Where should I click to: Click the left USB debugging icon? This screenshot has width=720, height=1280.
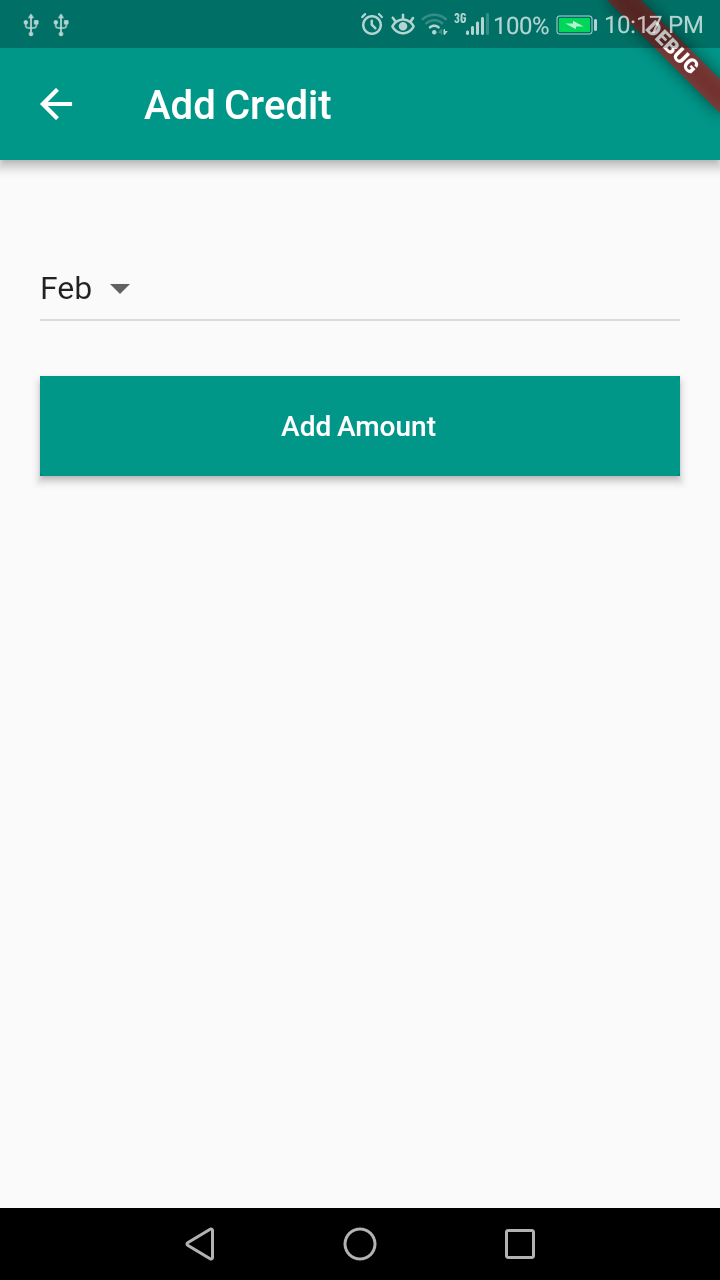30,24
